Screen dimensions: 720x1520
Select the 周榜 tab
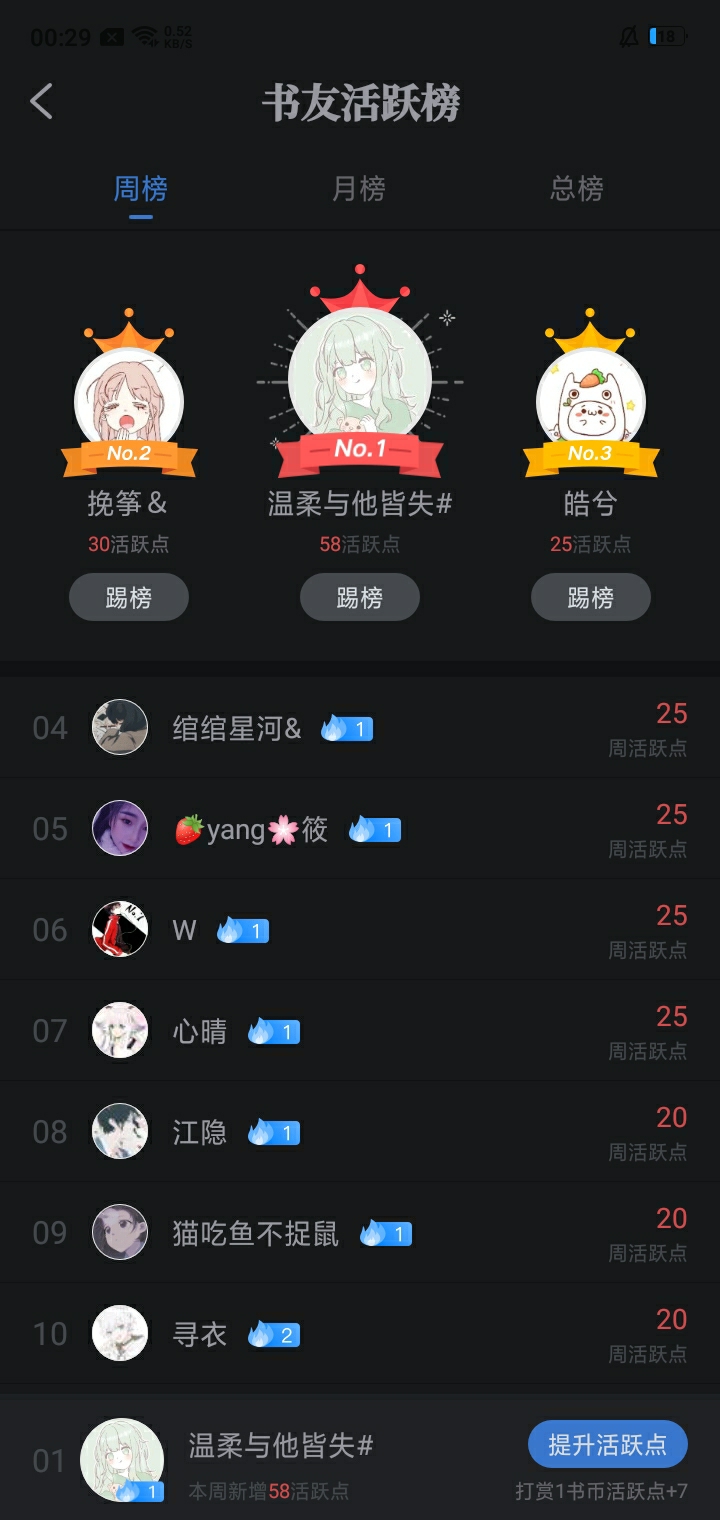141,188
